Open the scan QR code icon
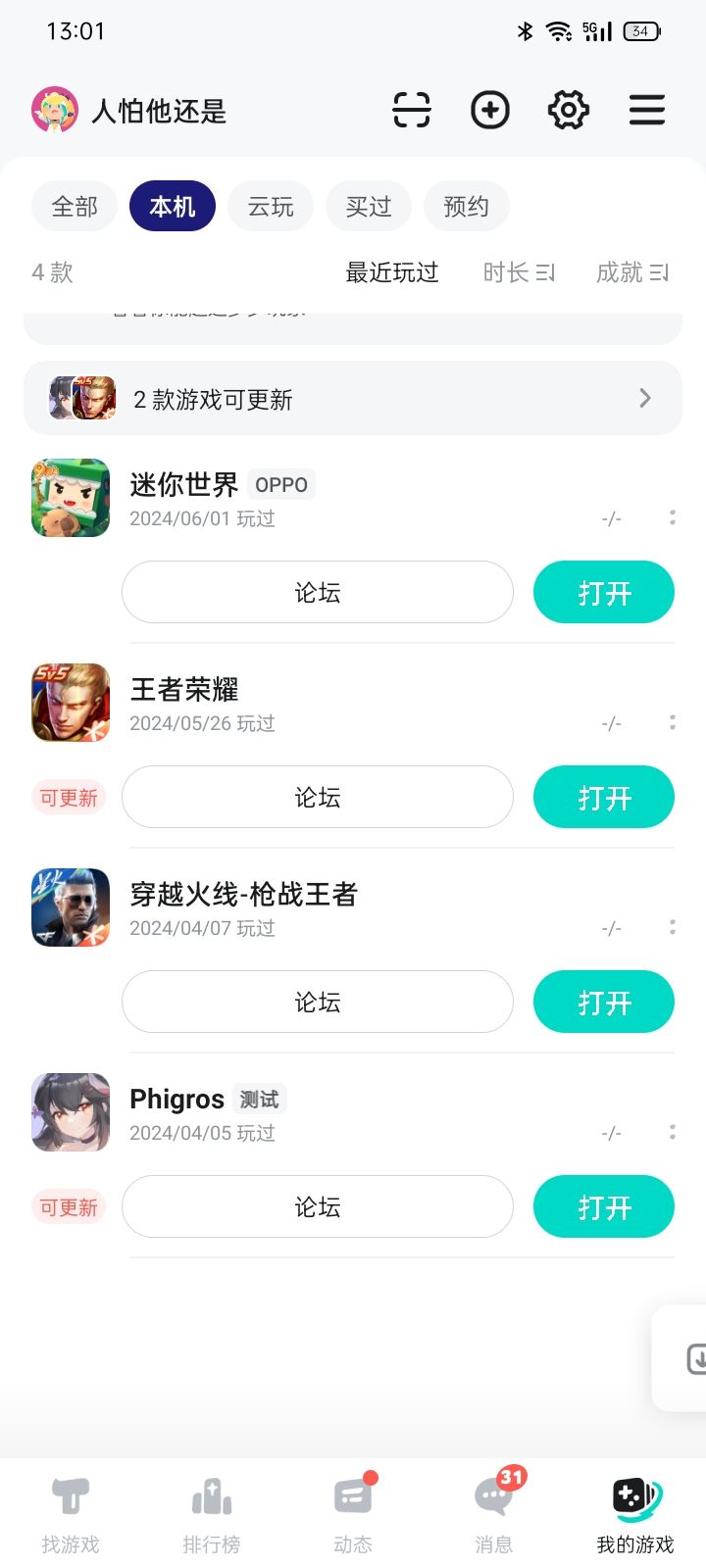 point(412,110)
